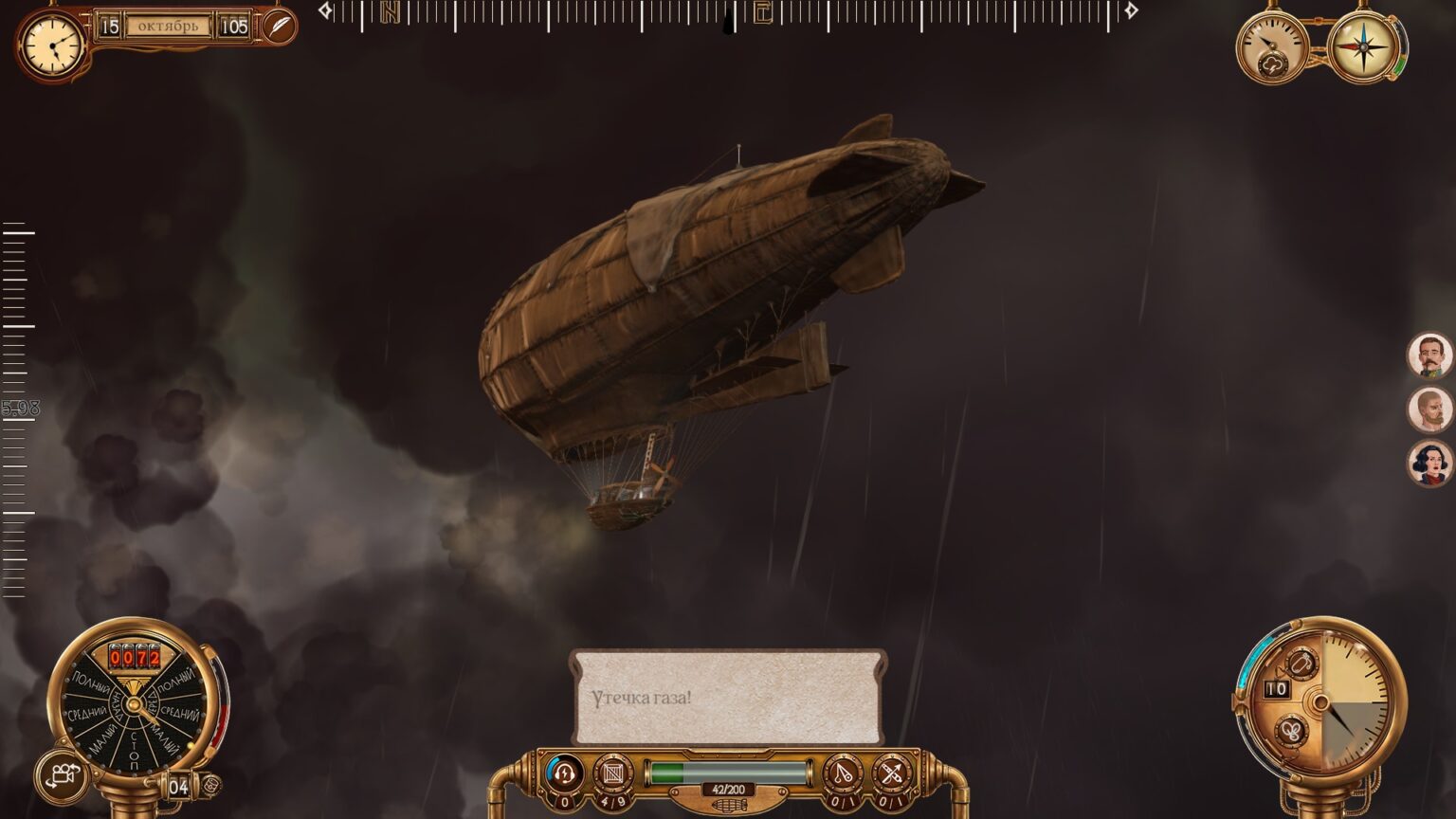The image size is (1456, 819).
Task: Tap the barrel icon beside counter 04
Action: (211, 786)
